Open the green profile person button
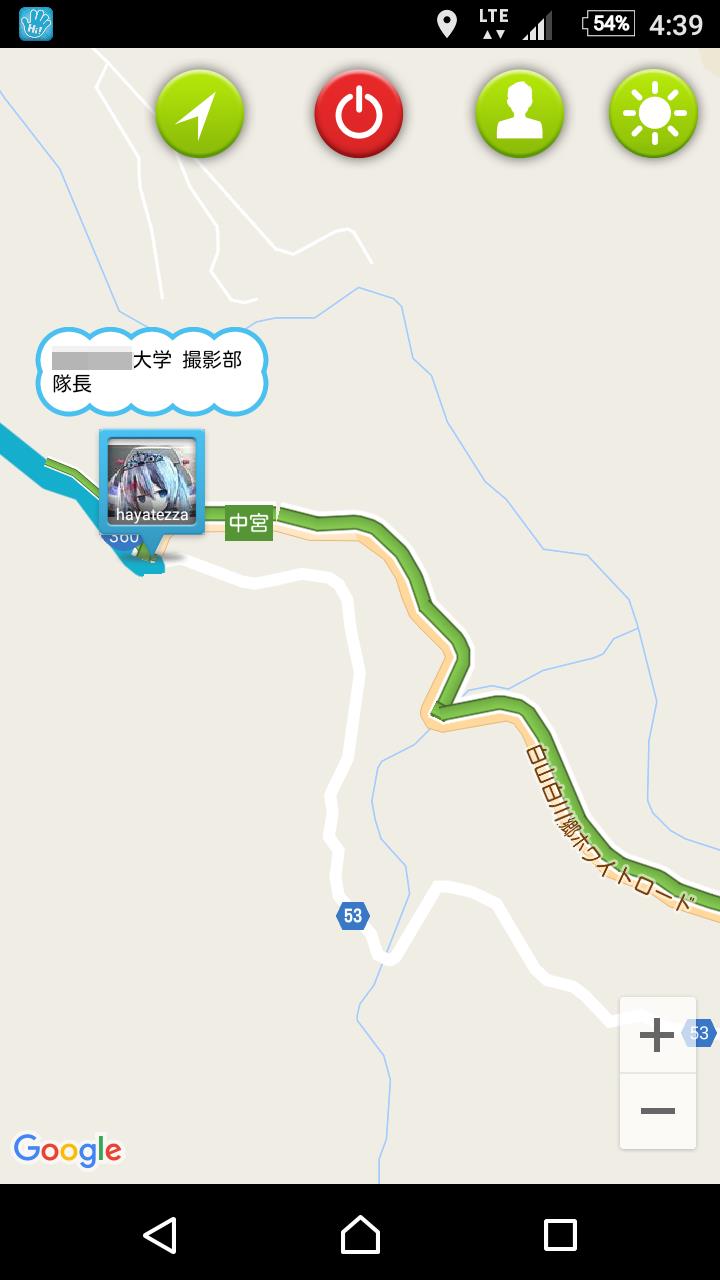 point(519,114)
